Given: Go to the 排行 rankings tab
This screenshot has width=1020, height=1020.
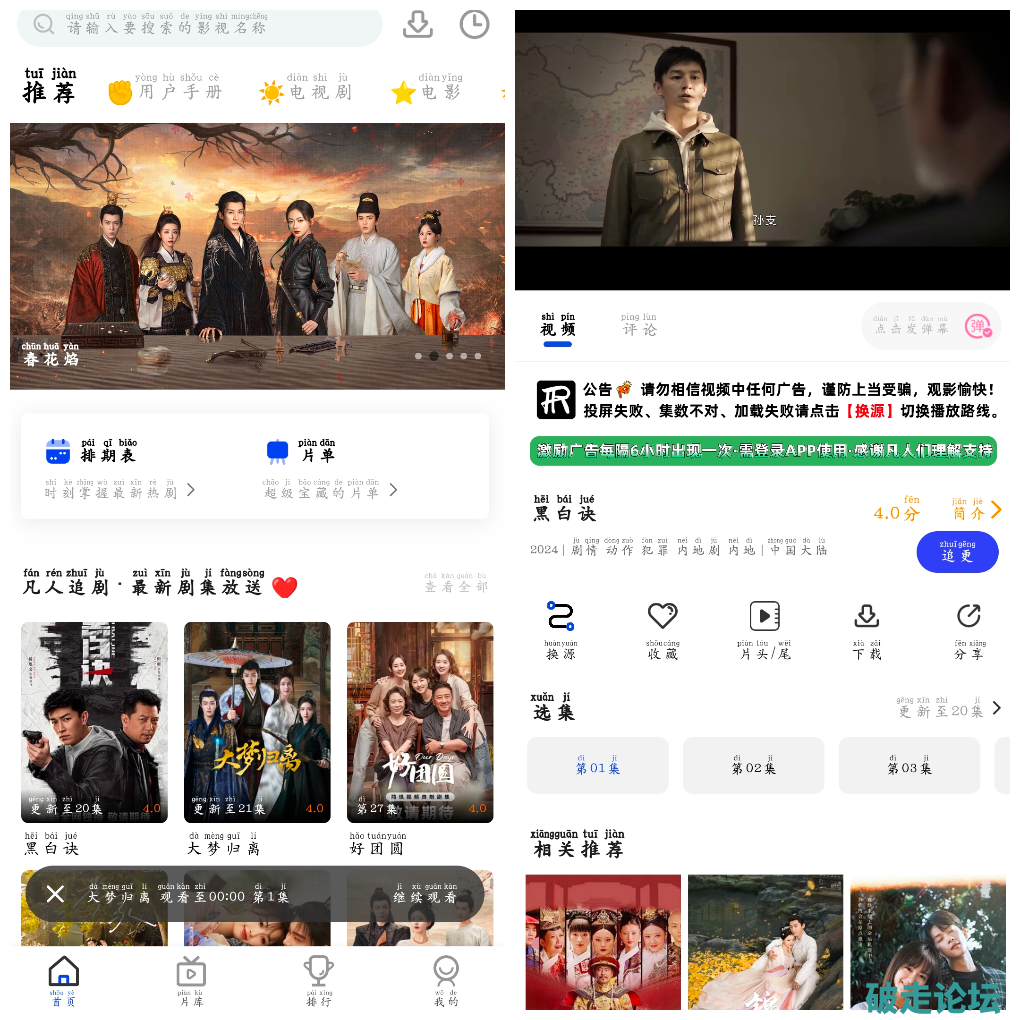Looking at the screenshot, I should 318,980.
